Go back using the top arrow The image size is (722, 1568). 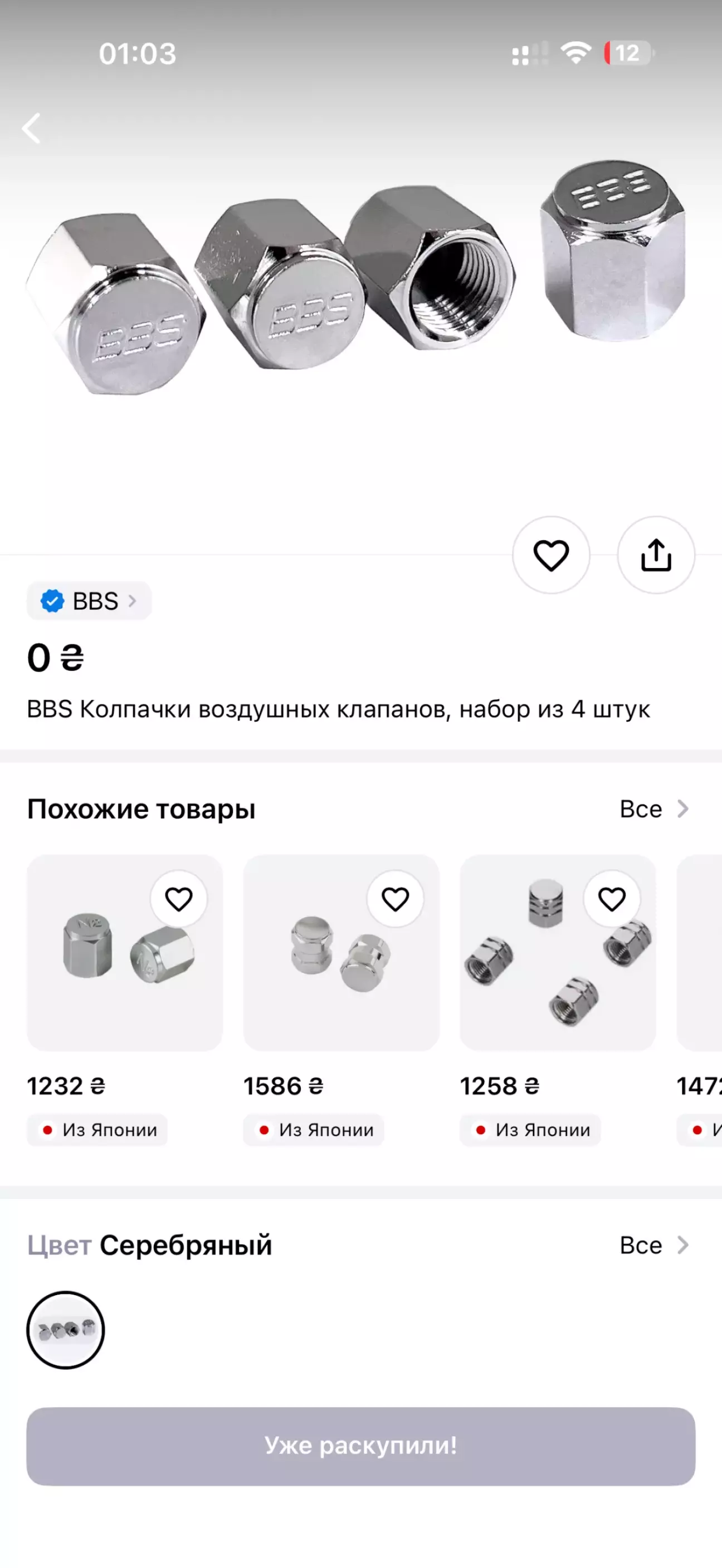coord(32,129)
